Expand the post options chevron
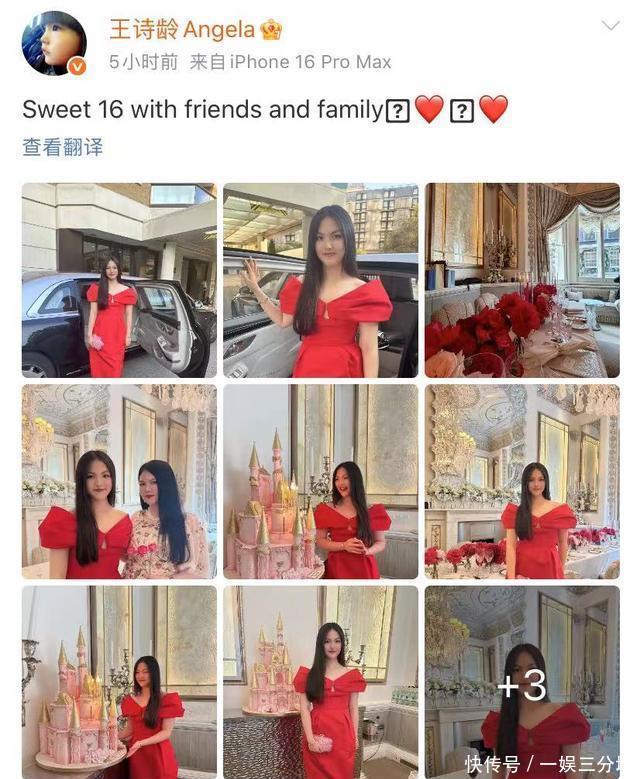Screen dimensions: 640x779 pyautogui.click(x=608, y=27)
